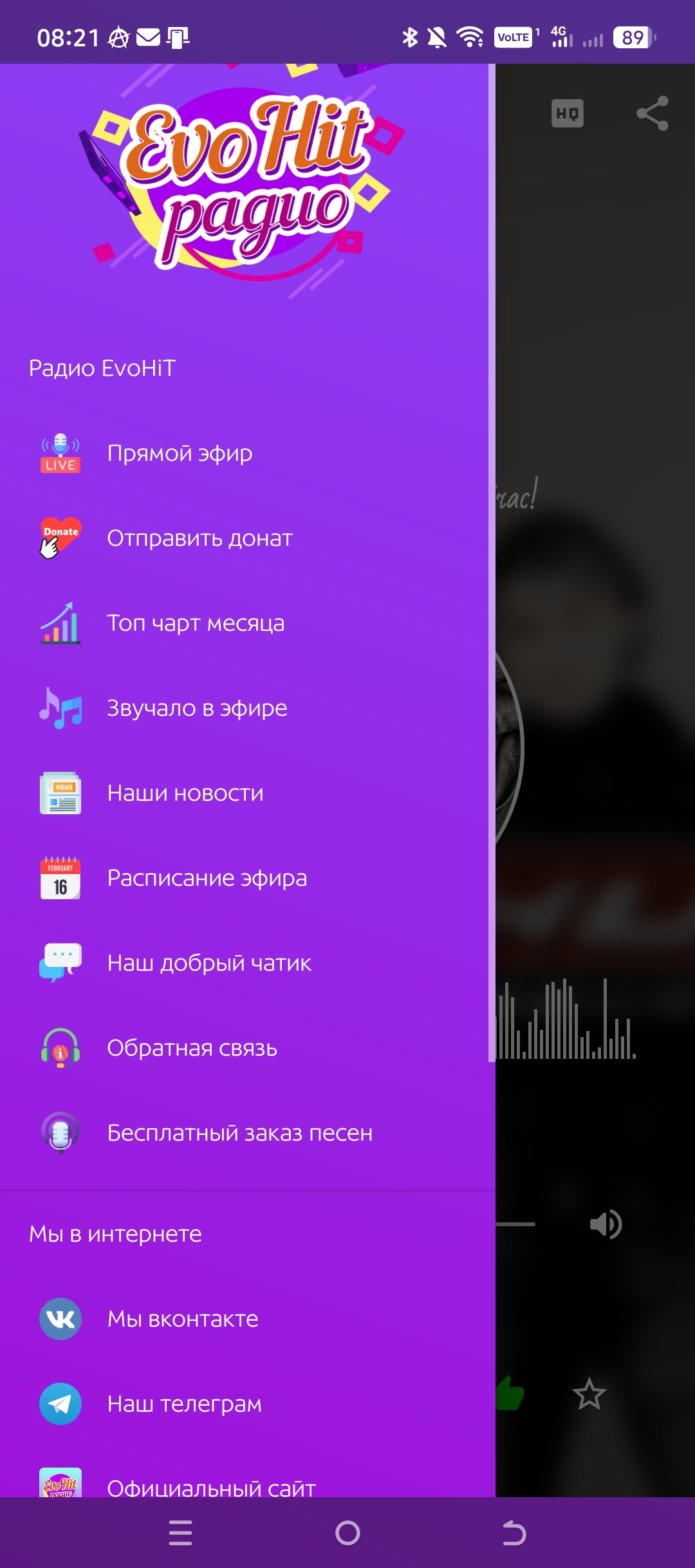Open Расписание эфира schedule

[207, 878]
